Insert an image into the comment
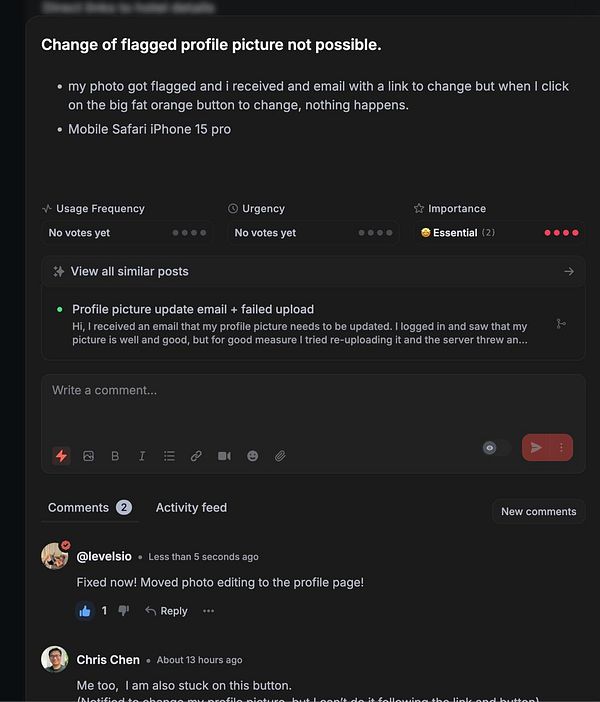This screenshot has width=600, height=702. (88, 456)
